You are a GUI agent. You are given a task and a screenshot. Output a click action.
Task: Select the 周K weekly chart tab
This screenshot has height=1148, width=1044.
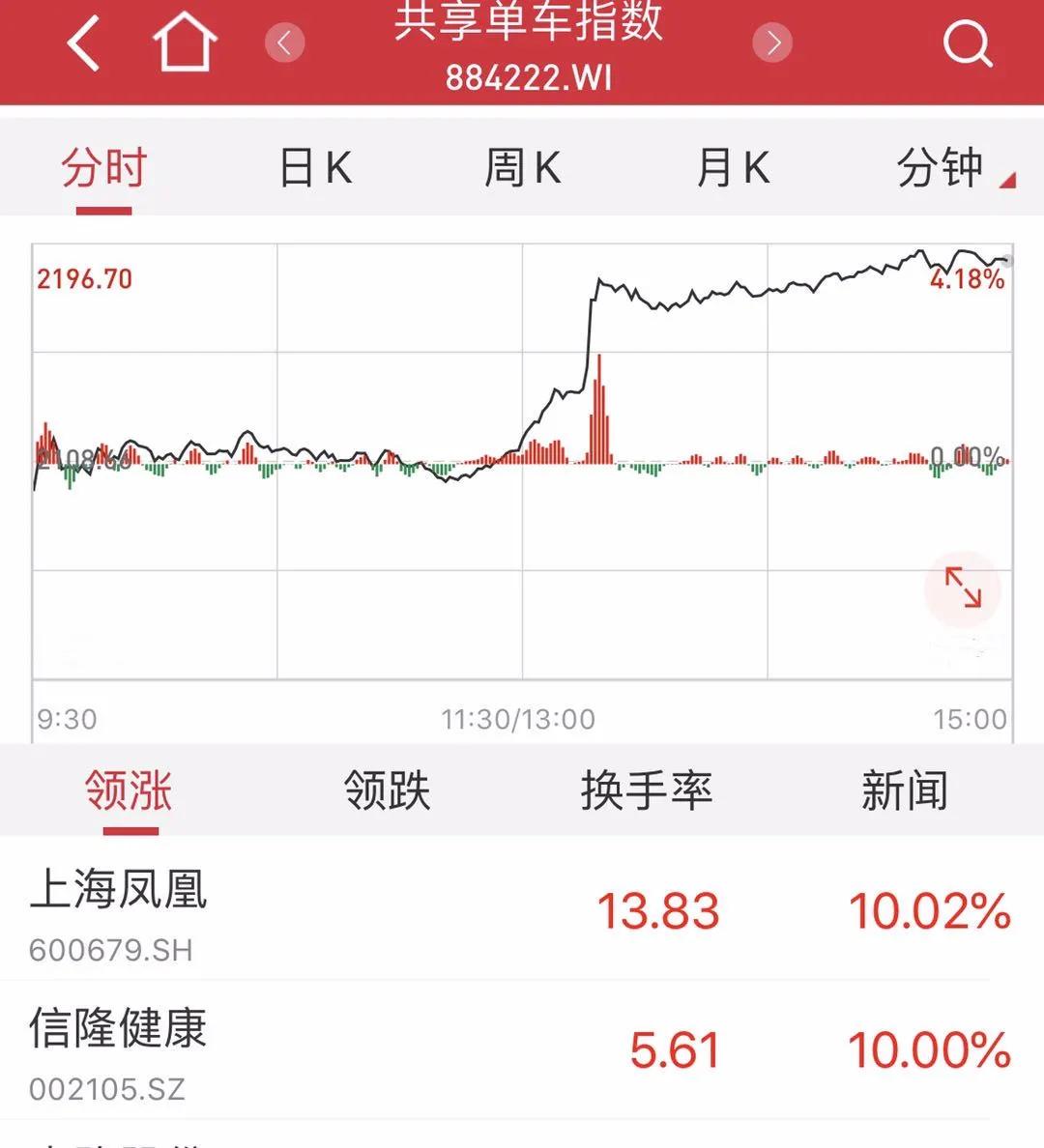click(525, 166)
